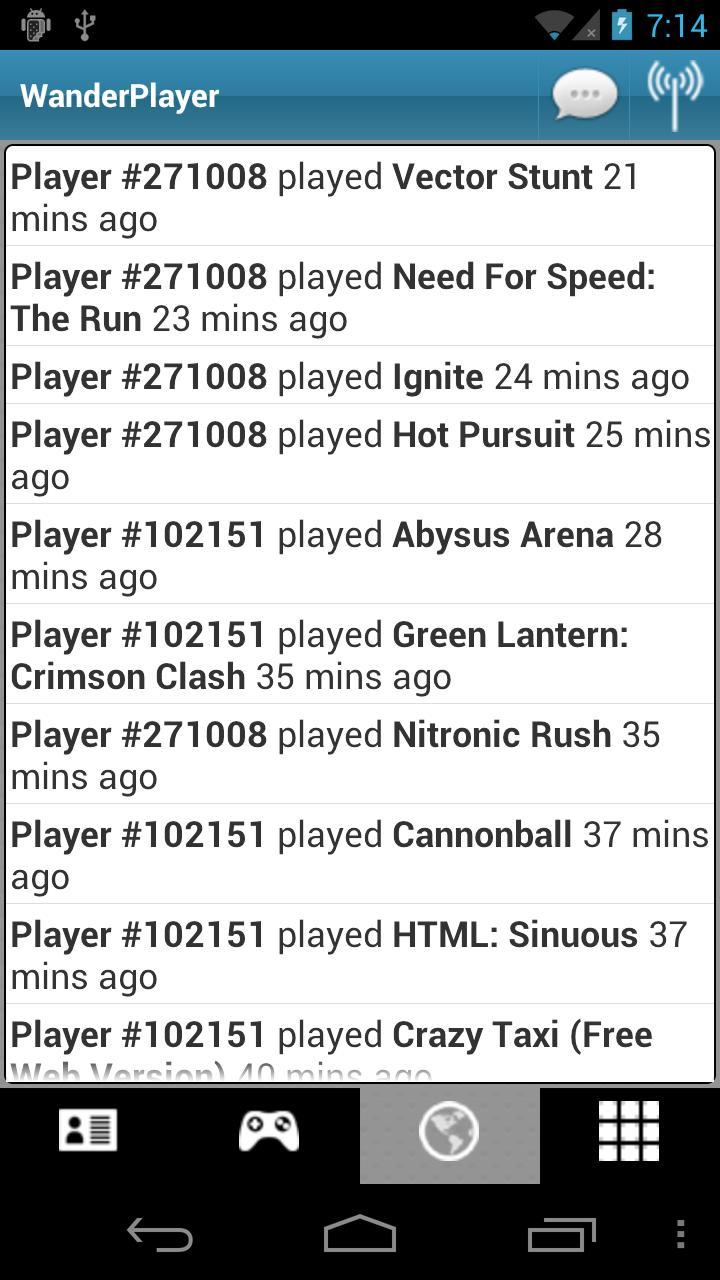Open the Need For Speed: The Run entry

click(360, 297)
